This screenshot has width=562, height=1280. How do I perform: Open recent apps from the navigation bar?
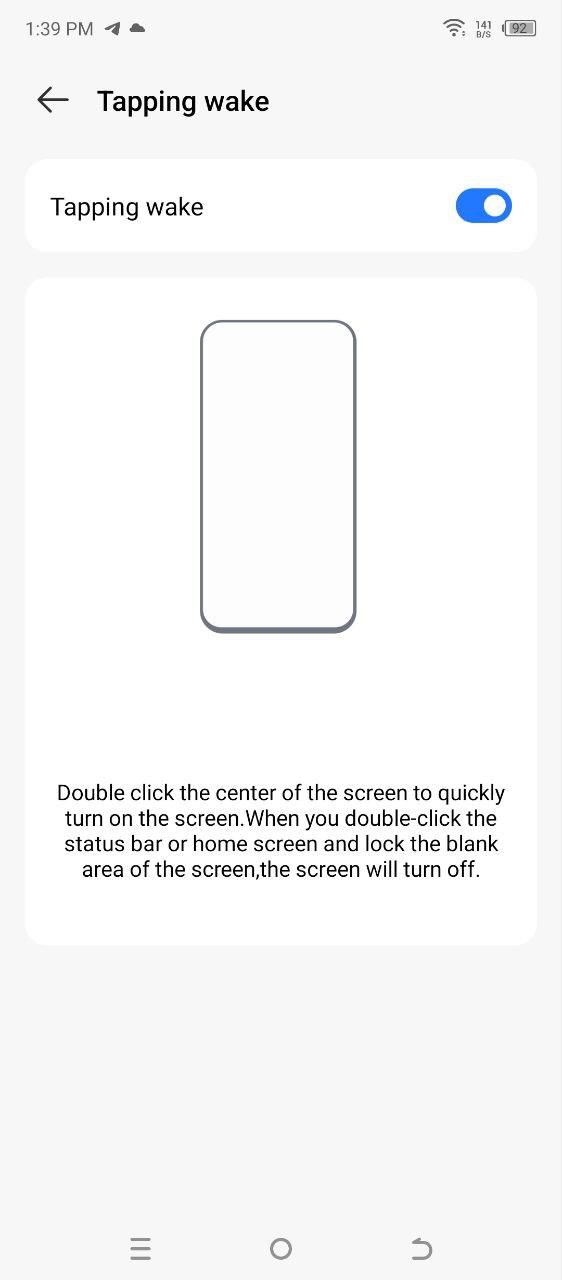click(140, 1248)
